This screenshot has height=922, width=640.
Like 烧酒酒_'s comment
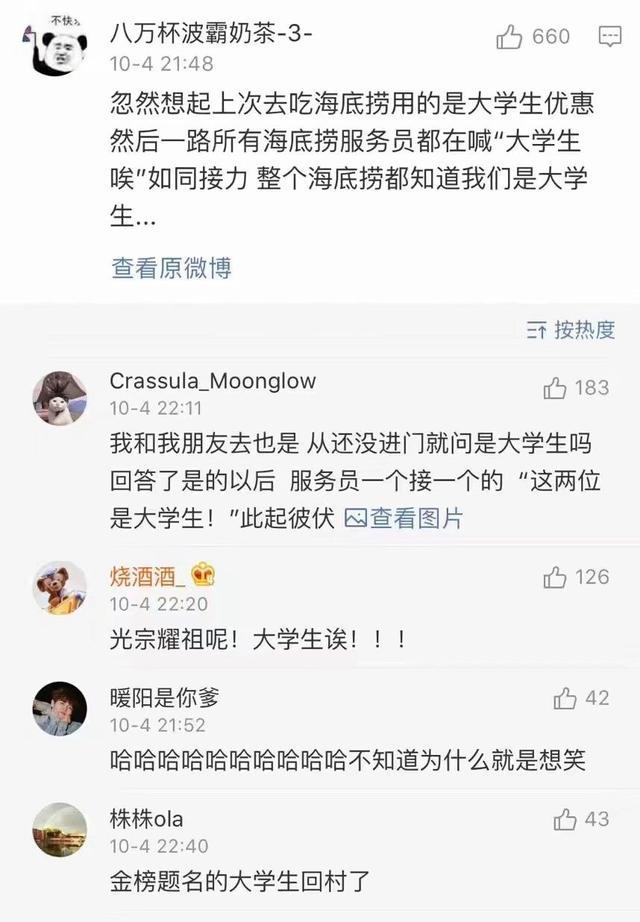click(x=556, y=577)
